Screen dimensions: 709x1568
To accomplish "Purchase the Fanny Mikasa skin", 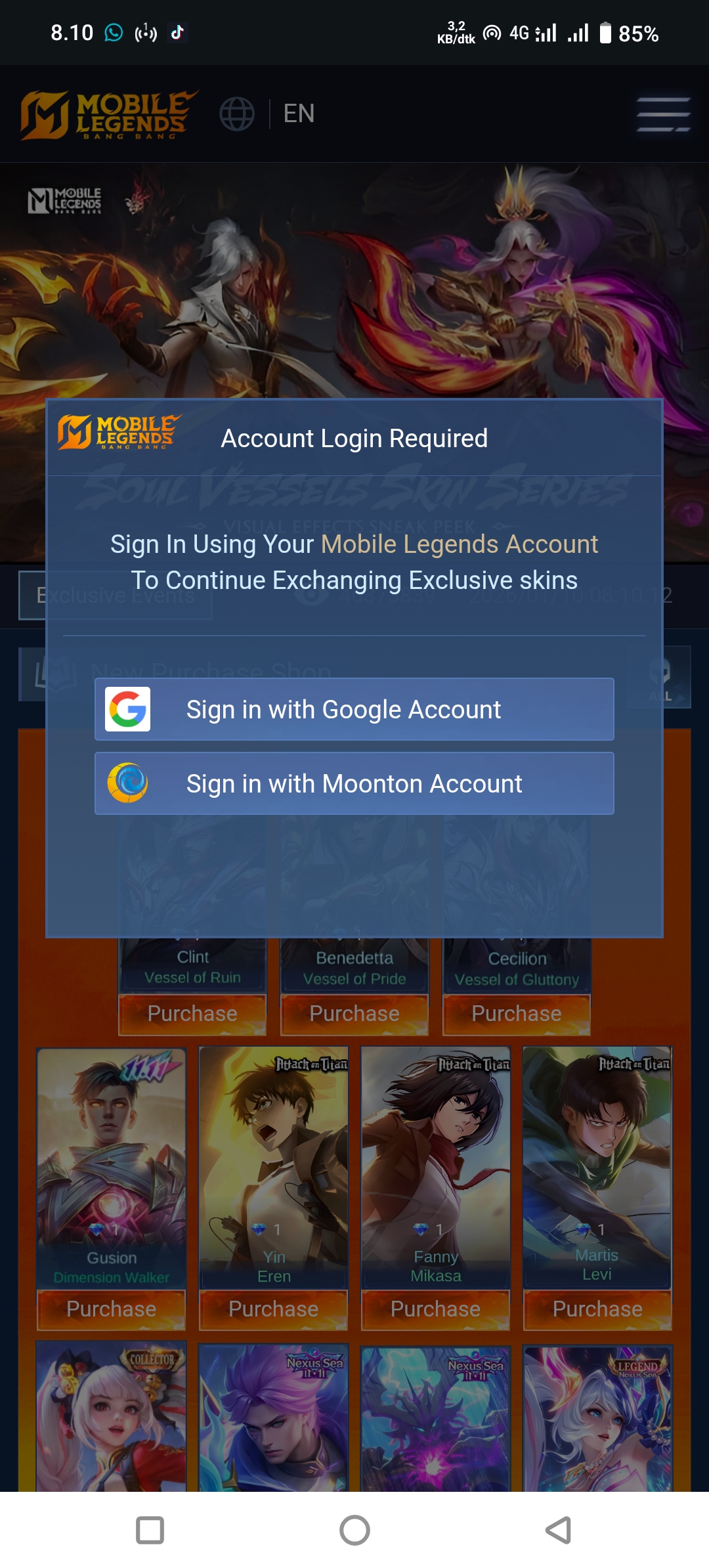I will point(436,1309).
